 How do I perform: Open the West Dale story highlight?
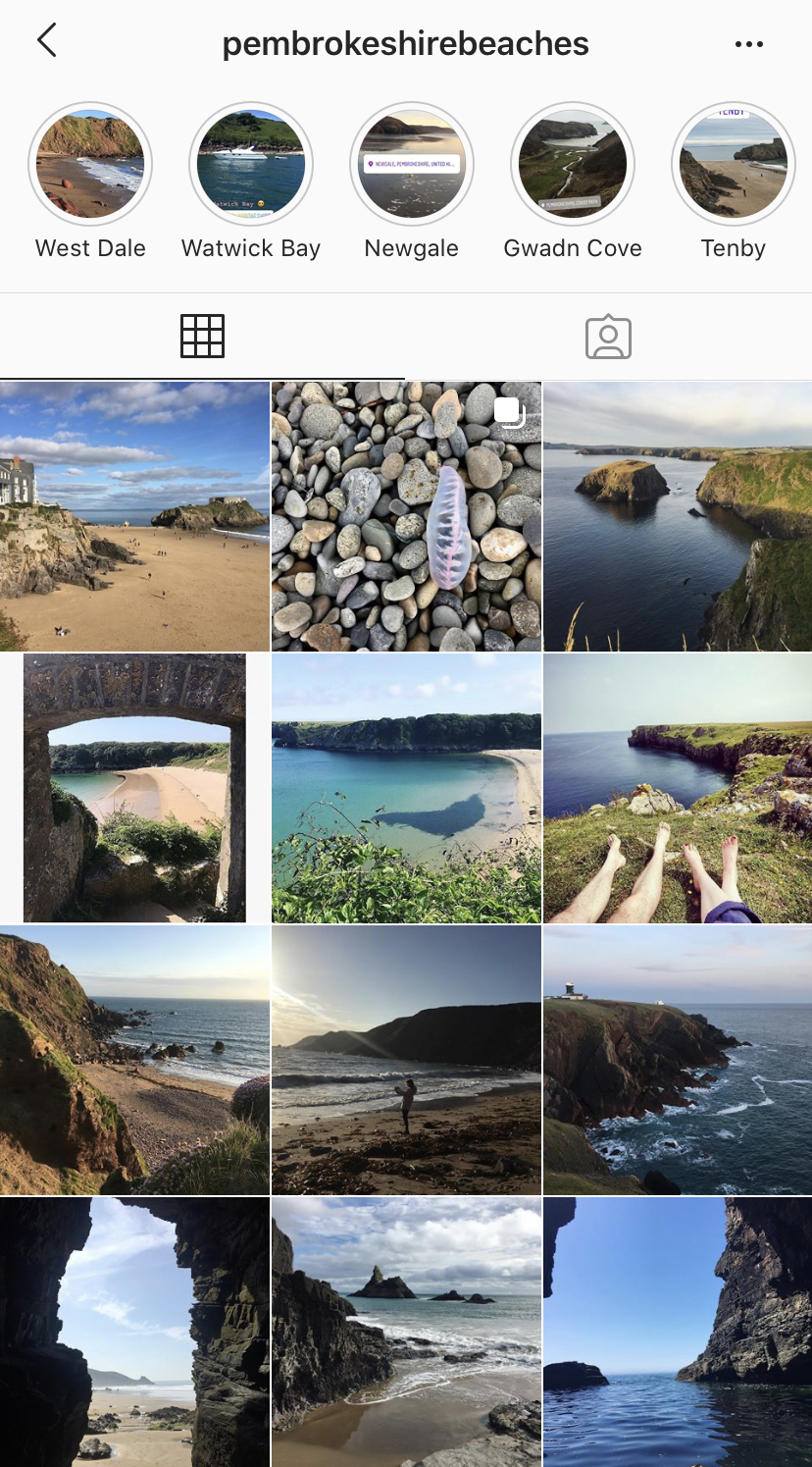[89, 165]
